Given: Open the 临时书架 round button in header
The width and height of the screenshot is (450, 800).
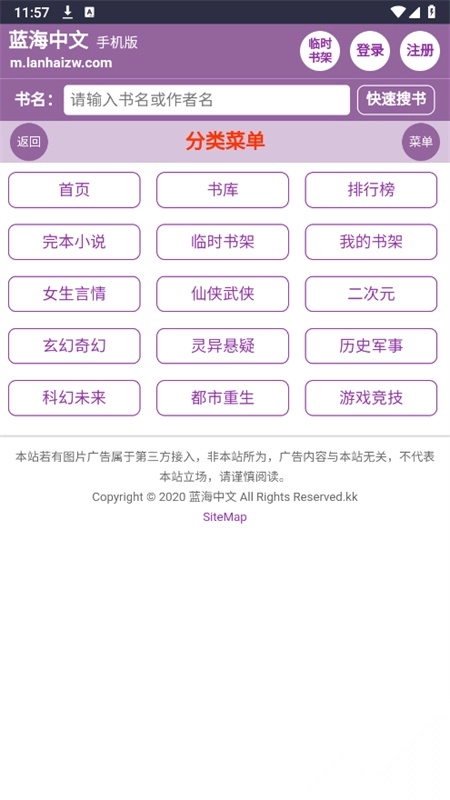Looking at the screenshot, I should [320, 51].
